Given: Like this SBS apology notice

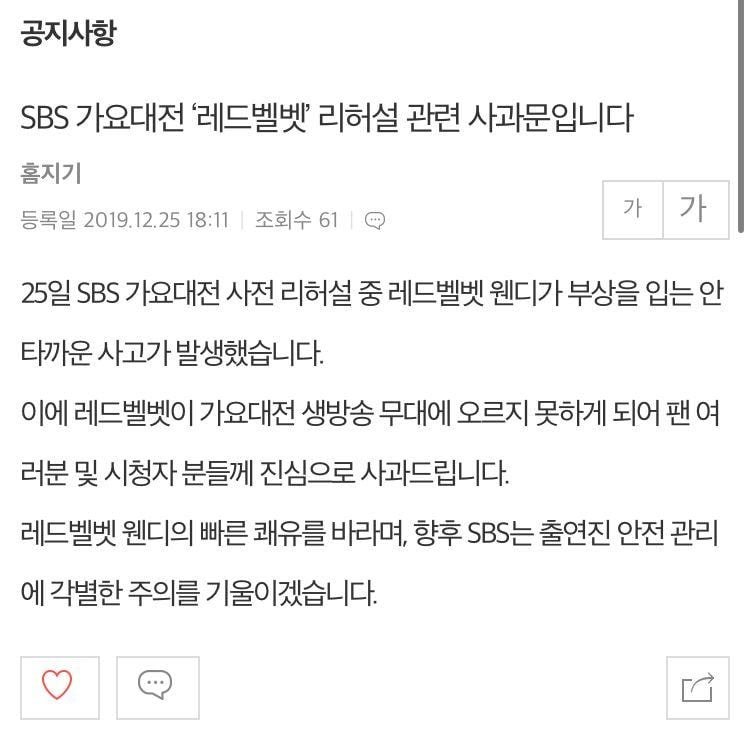Looking at the screenshot, I should pos(58,685).
